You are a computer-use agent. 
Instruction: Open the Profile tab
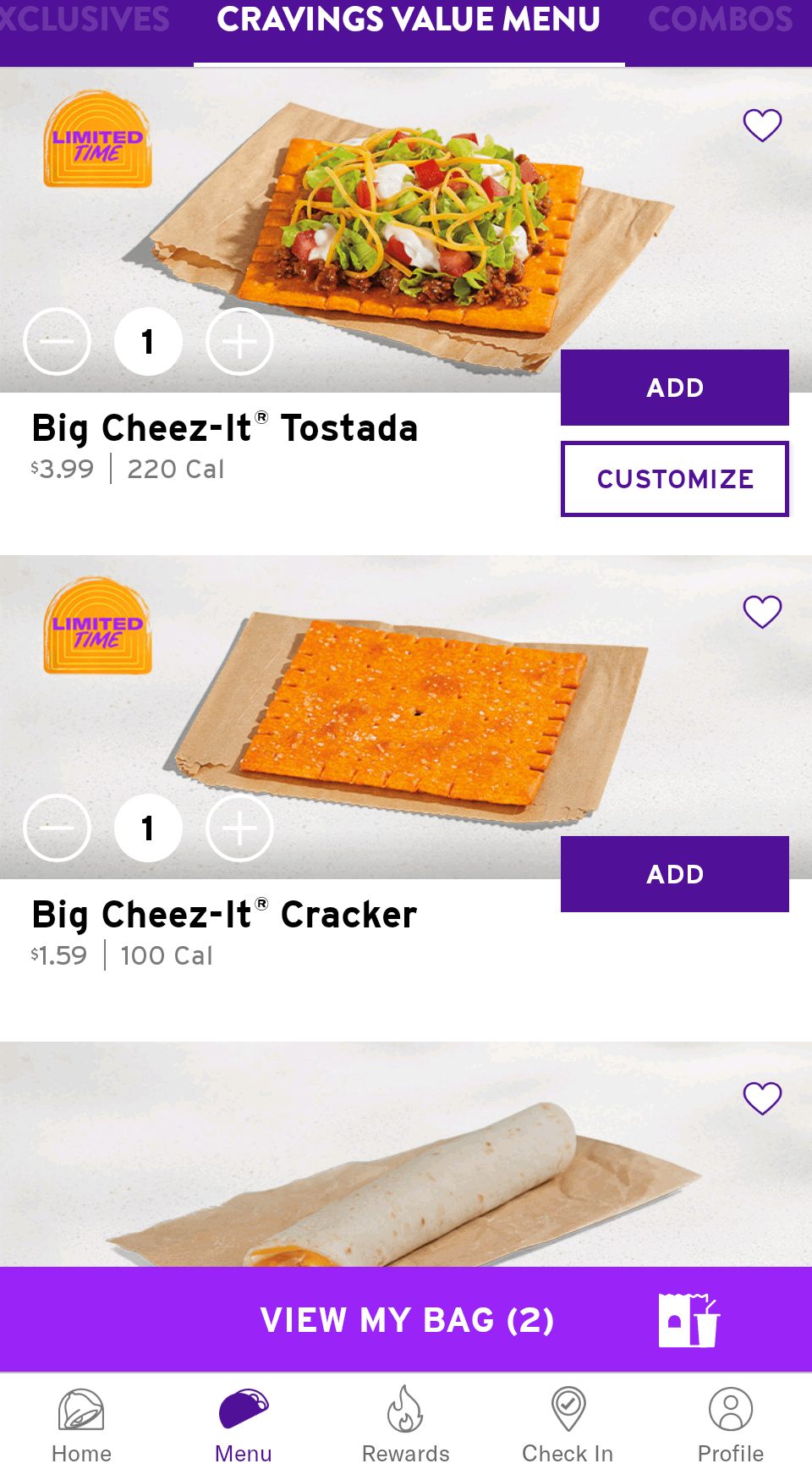click(731, 1425)
